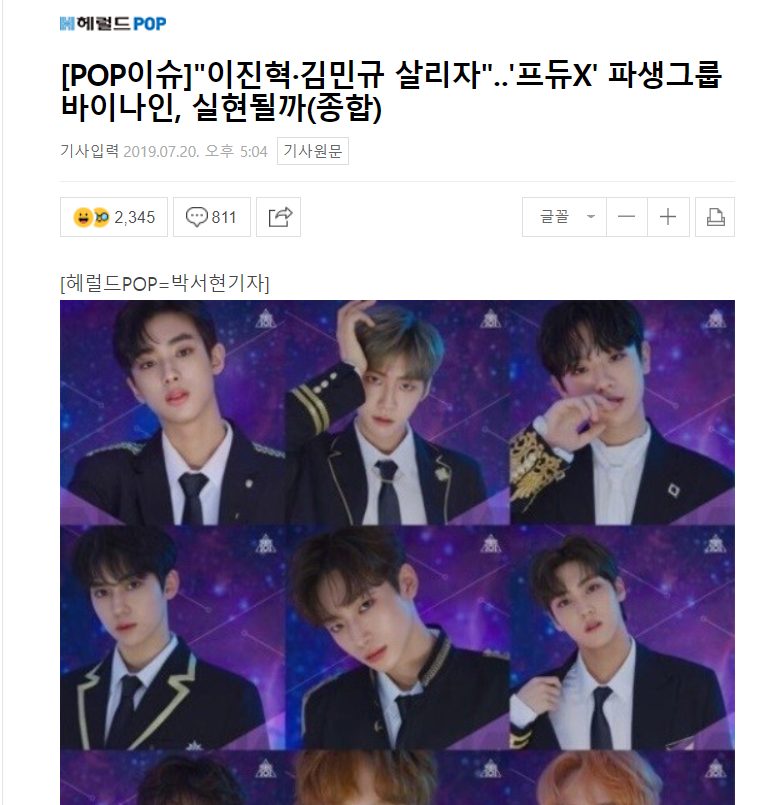The image size is (779, 805).
Task: Open the article's photo of the trainees
Action: [397, 550]
